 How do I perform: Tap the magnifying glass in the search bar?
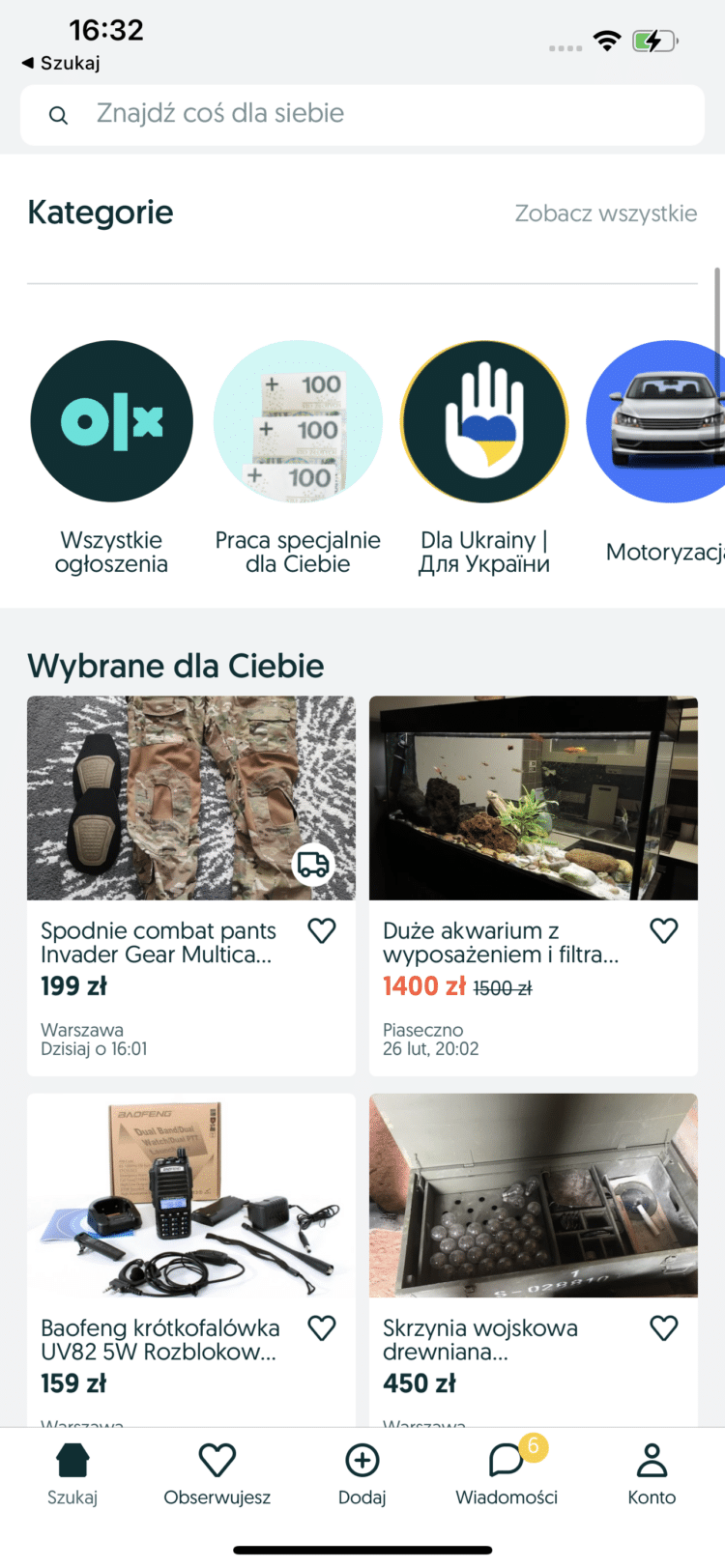pyautogui.click(x=58, y=114)
